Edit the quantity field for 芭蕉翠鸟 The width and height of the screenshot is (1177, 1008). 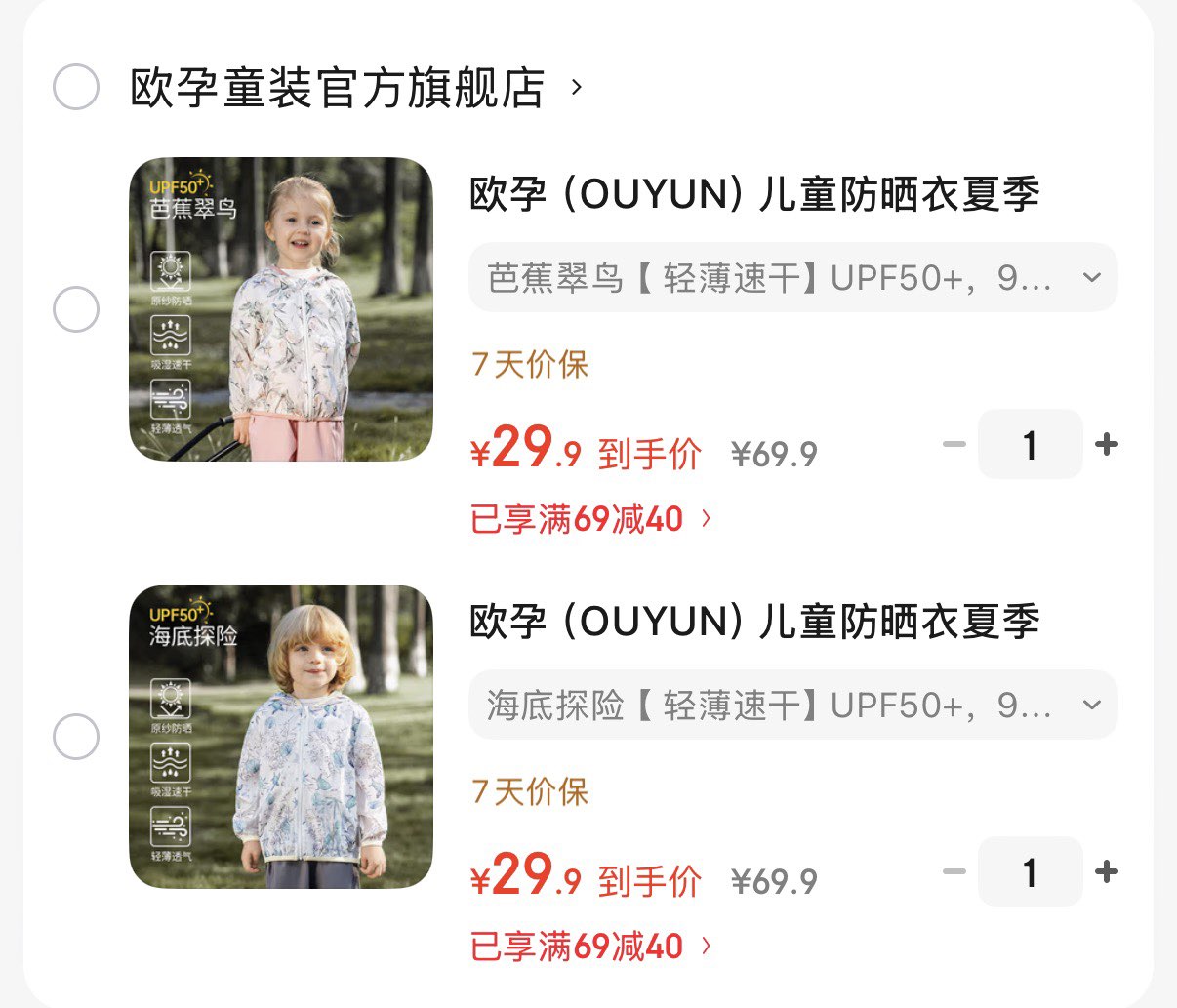1030,445
